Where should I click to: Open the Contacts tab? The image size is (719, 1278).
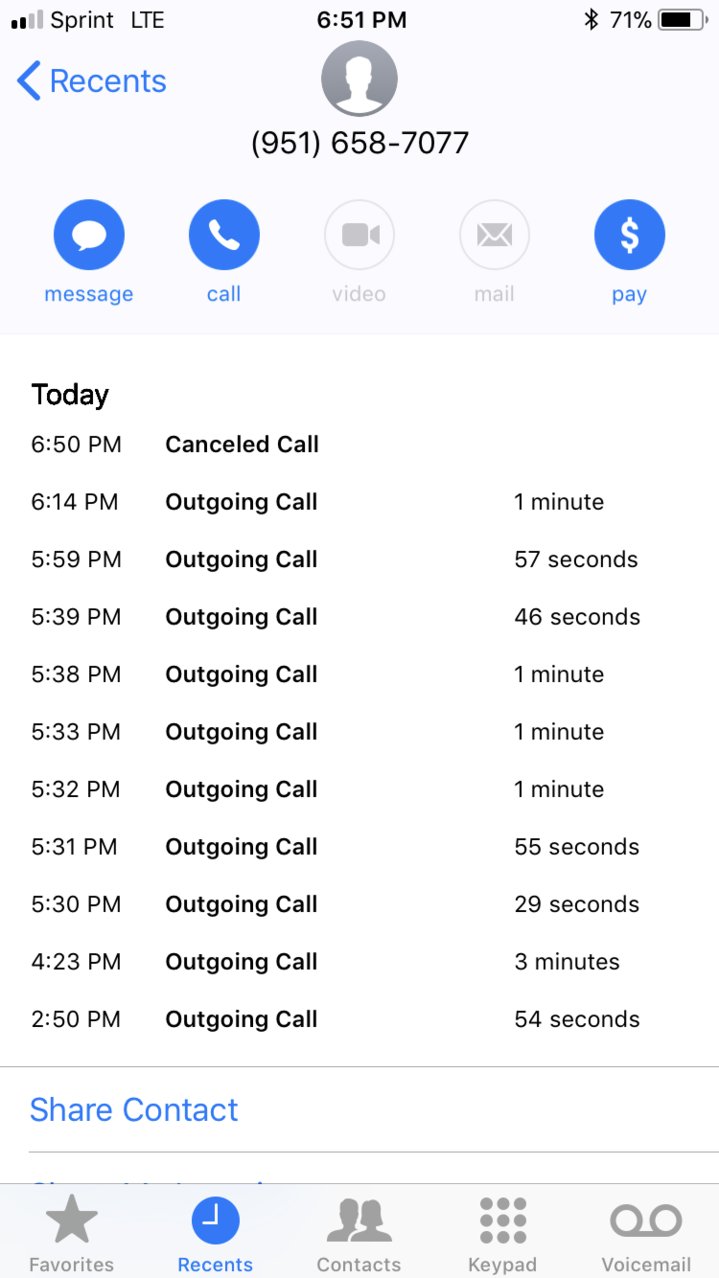coord(358,1234)
